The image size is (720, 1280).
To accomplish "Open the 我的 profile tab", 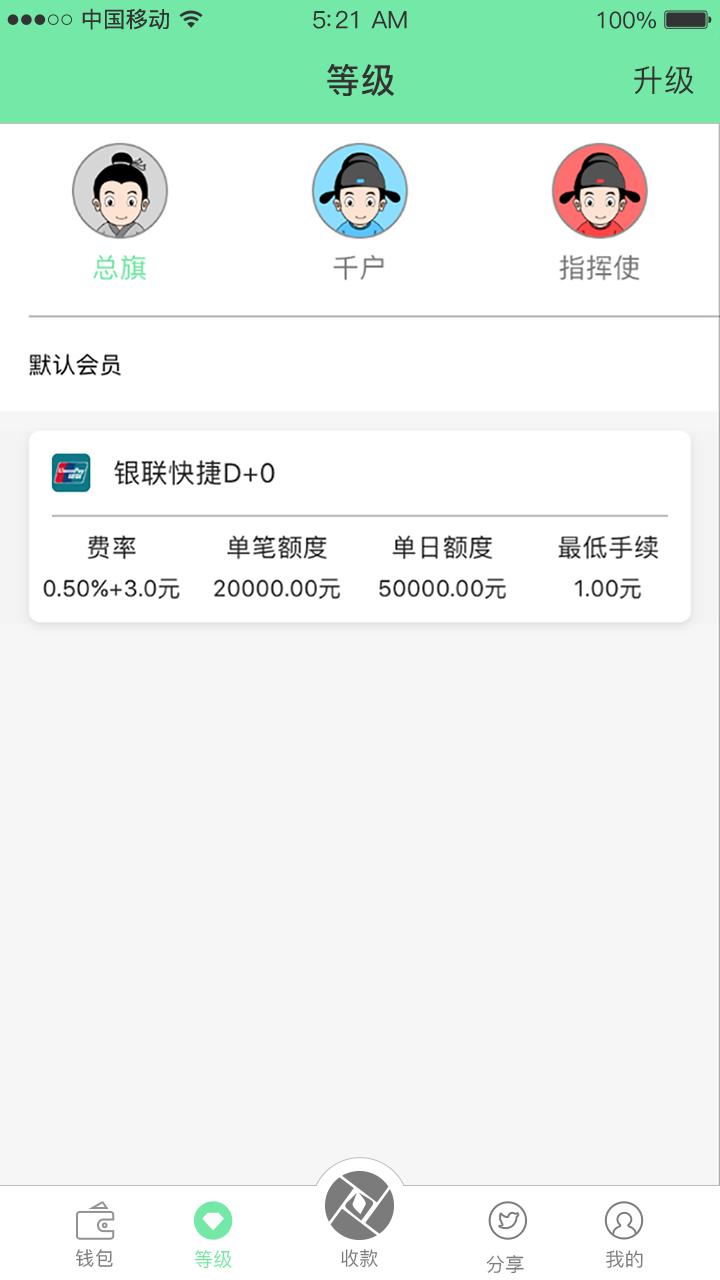I will point(624,1234).
